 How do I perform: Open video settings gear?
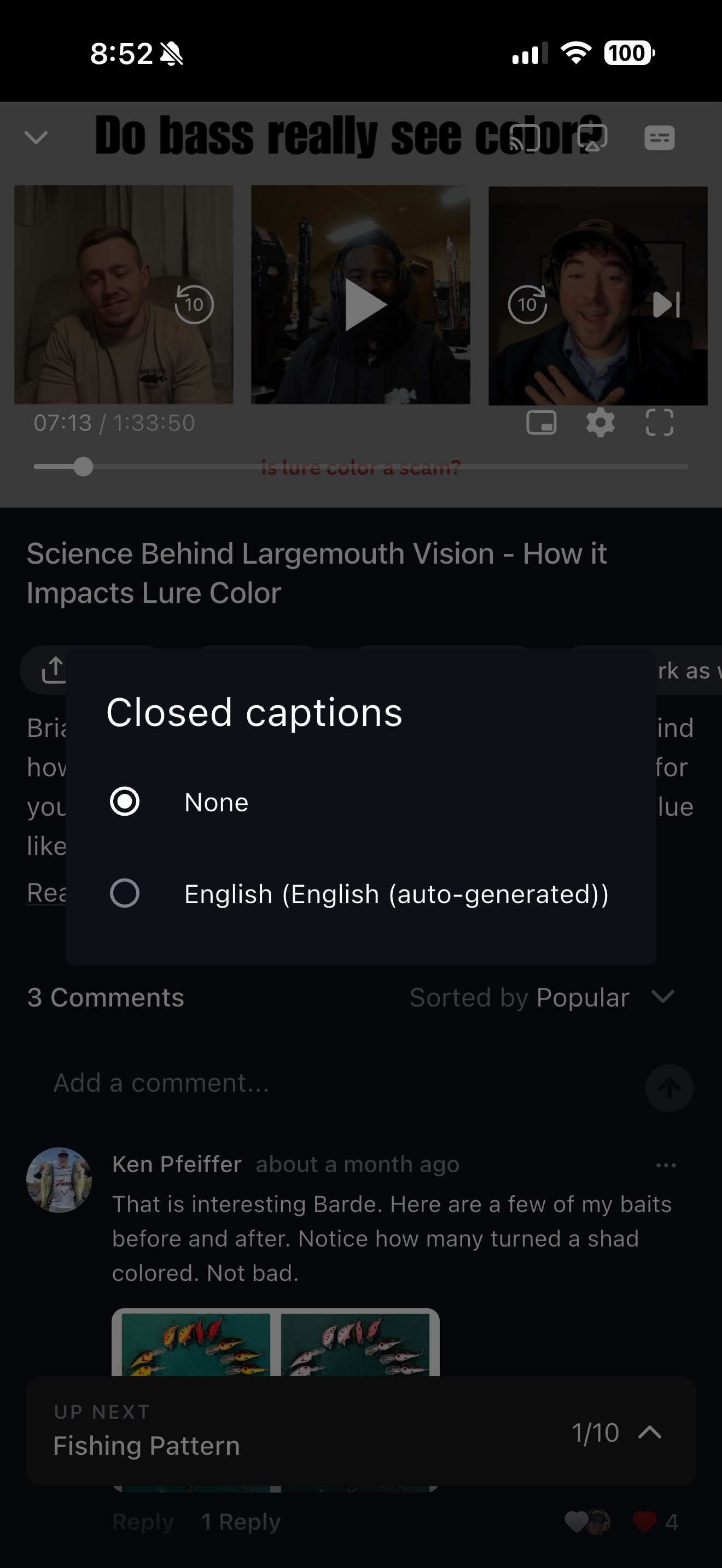coord(600,423)
